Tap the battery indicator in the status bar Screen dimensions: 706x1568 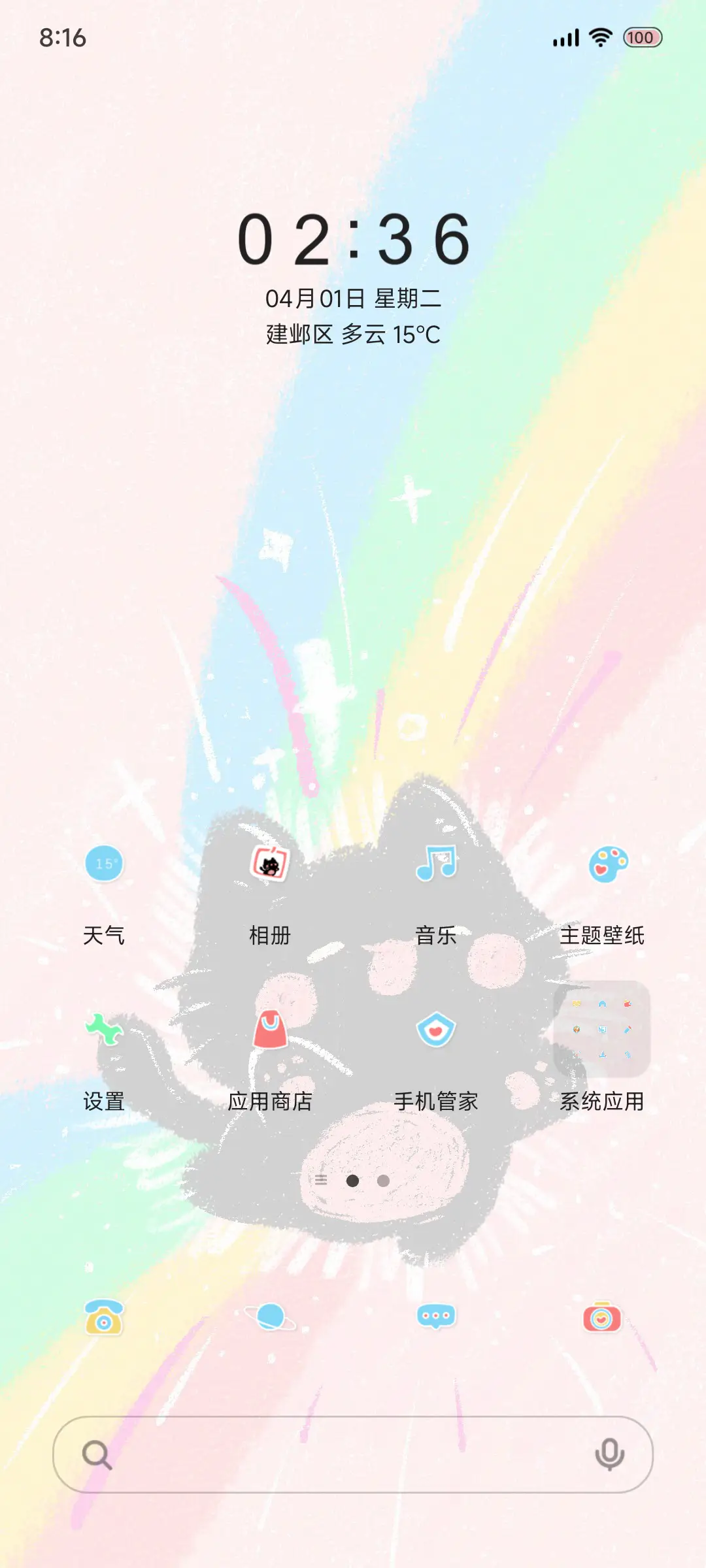[x=643, y=39]
